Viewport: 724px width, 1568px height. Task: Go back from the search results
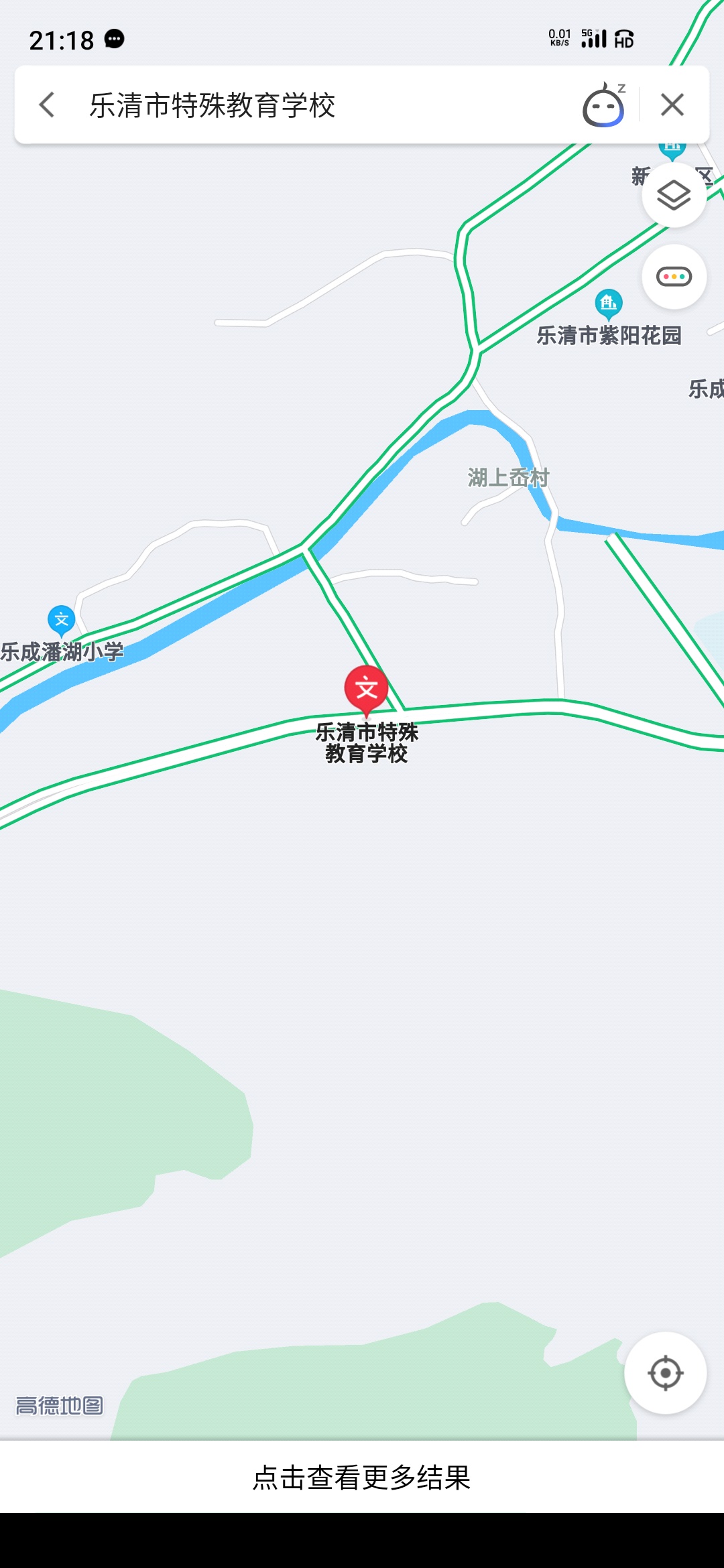[47, 105]
